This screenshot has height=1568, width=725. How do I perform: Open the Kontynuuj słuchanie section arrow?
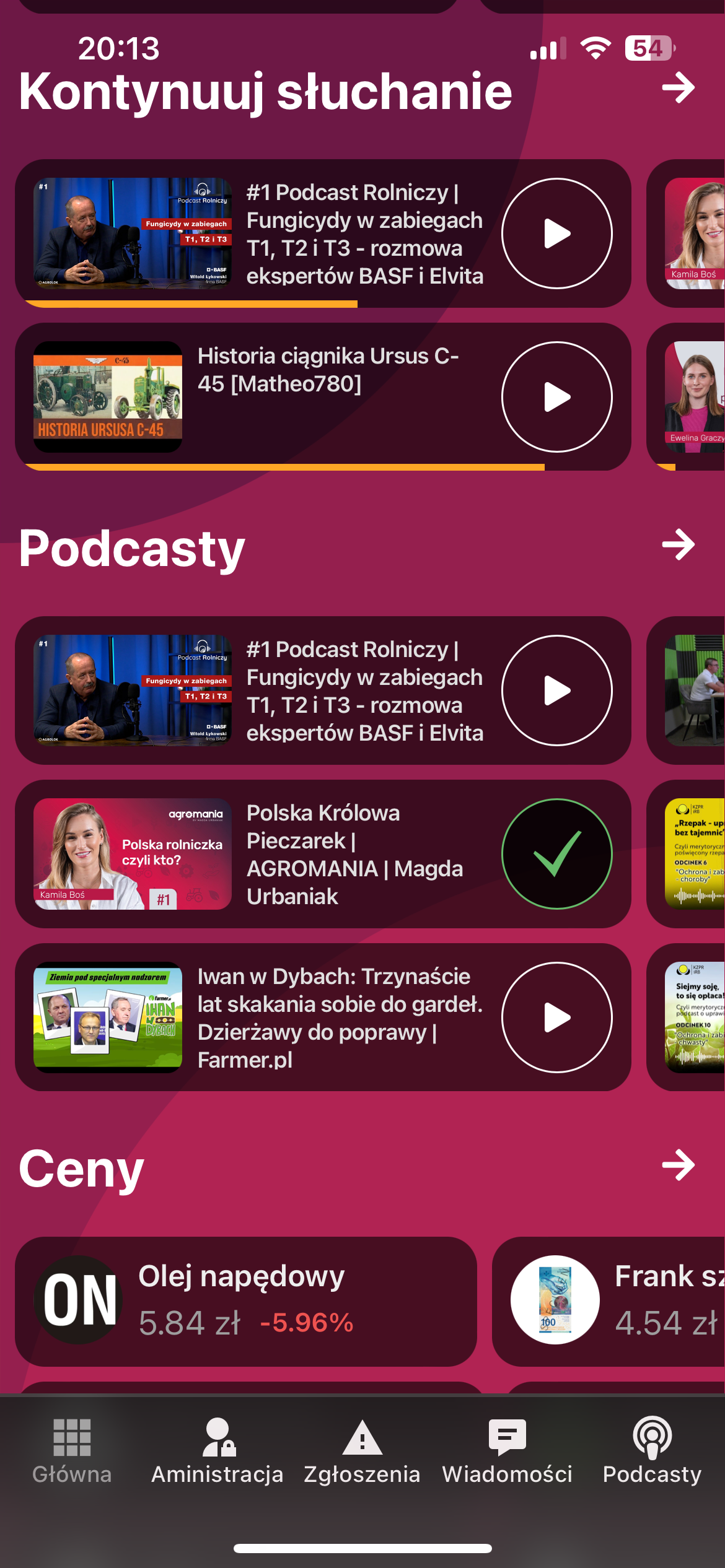tap(678, 88)
